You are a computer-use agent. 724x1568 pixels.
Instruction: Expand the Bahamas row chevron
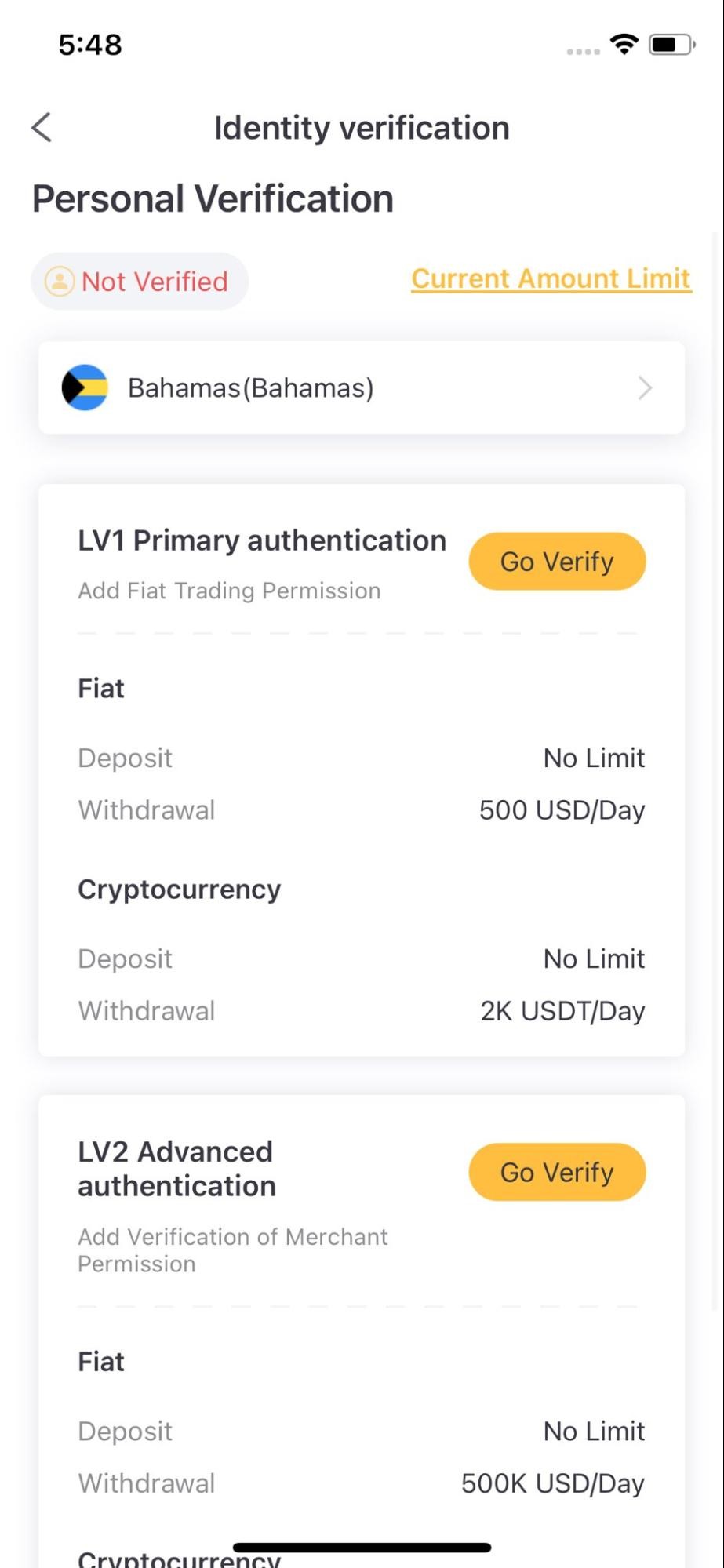point(645,387)
